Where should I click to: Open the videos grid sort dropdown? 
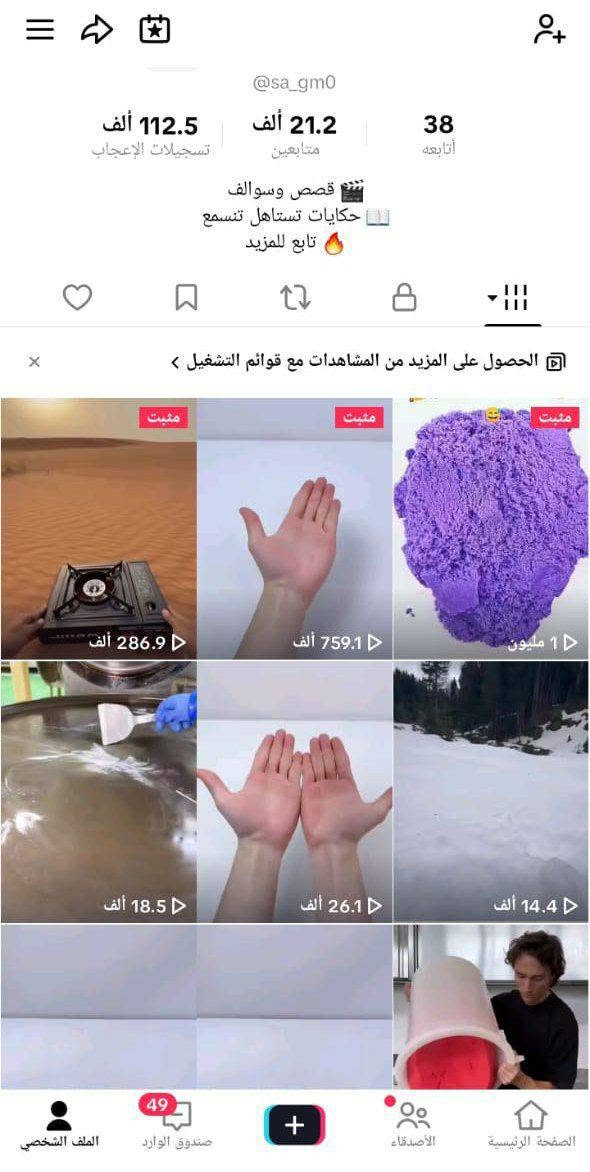click(x=509, y=297)
